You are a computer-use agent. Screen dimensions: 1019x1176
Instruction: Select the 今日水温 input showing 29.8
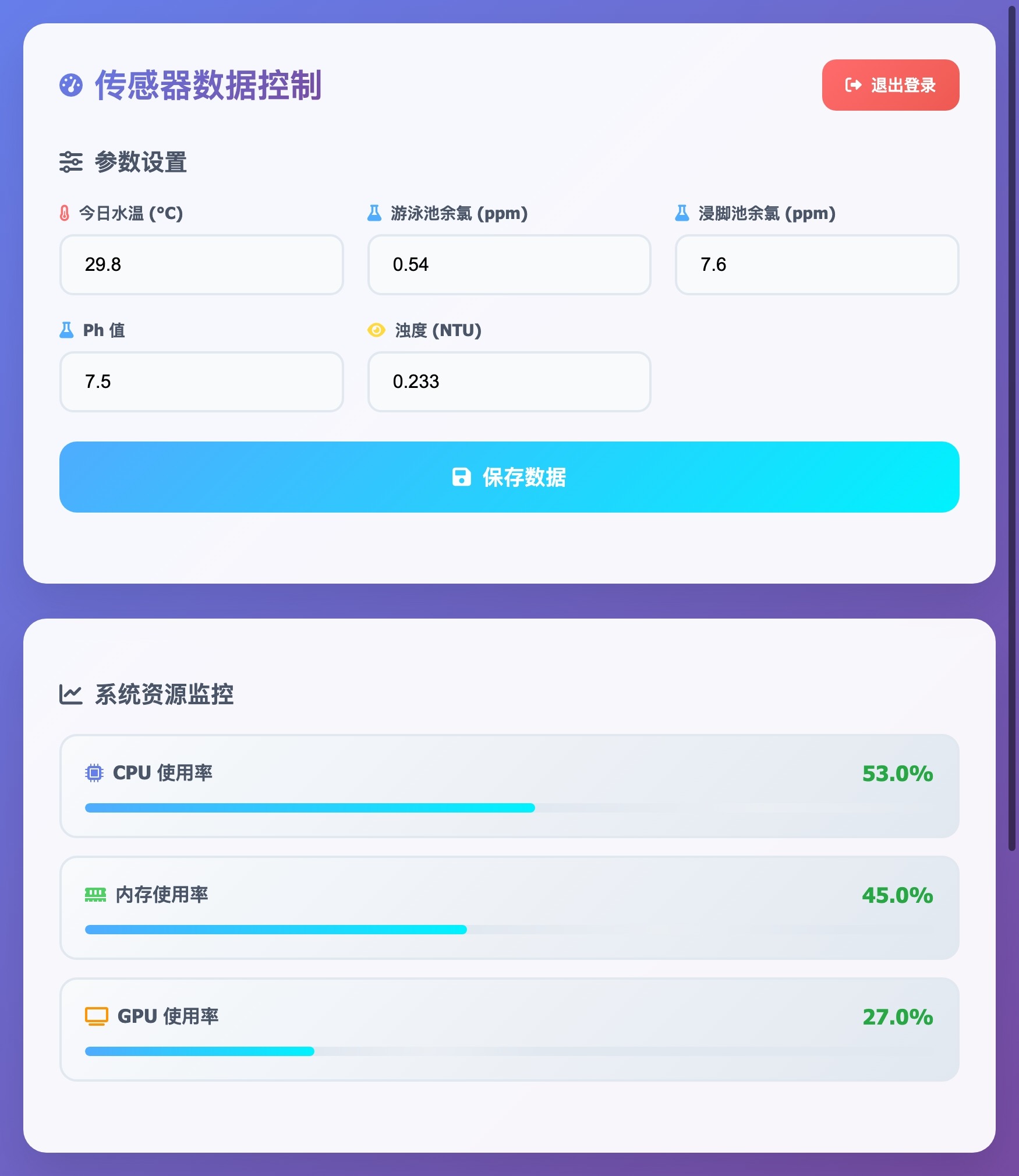[201, 264]
